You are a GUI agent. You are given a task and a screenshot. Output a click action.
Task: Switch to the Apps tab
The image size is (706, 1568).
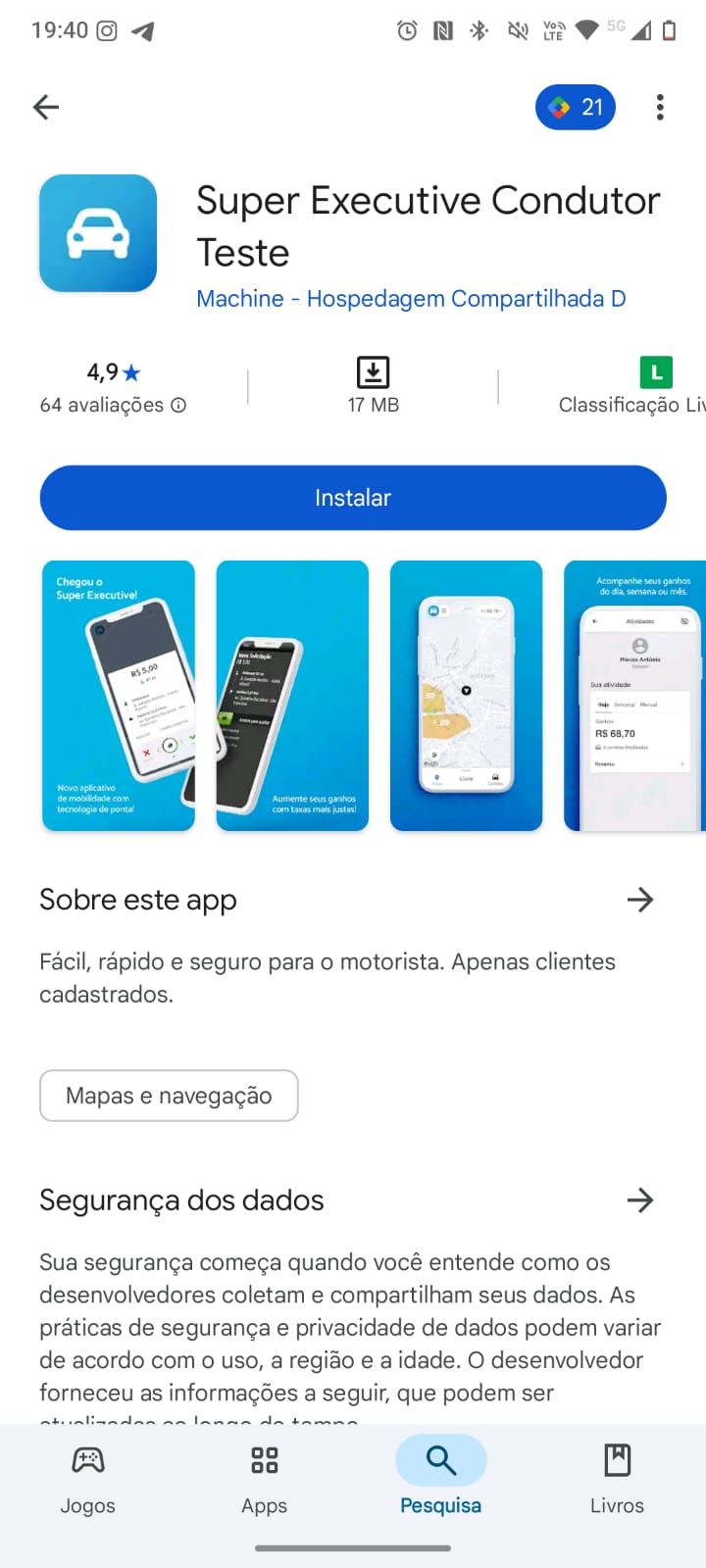[265, 1478]
